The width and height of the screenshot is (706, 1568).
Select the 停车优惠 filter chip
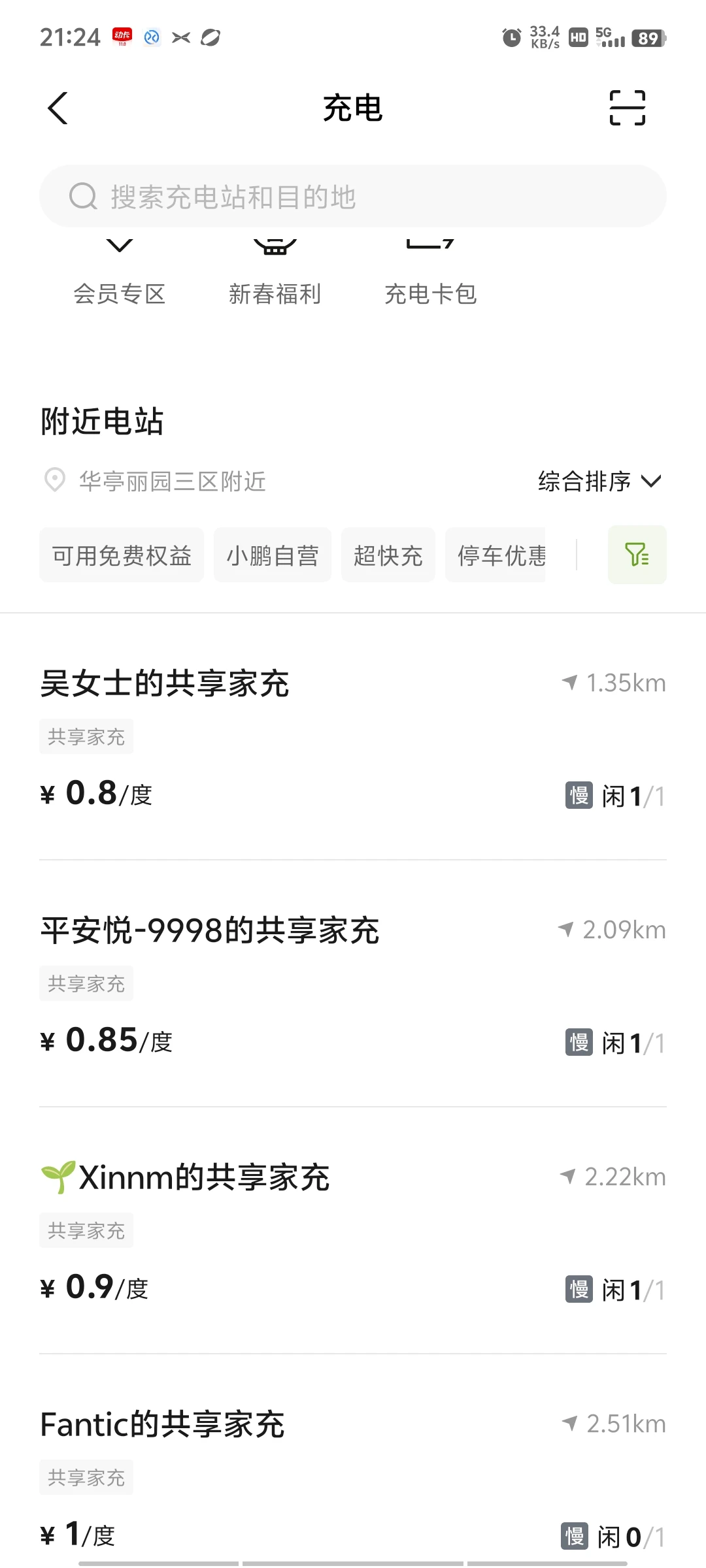(x=496, y=555)
